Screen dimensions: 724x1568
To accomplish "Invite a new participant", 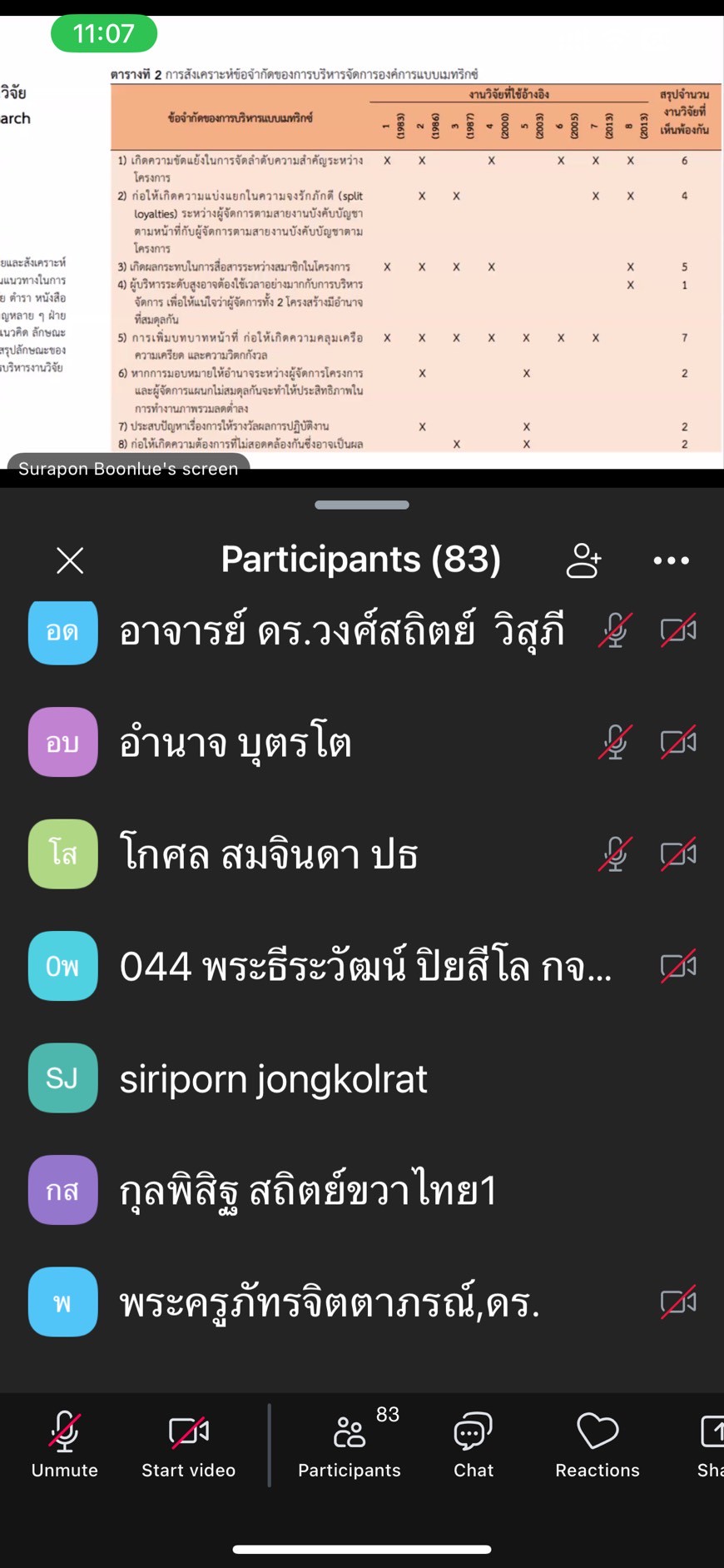I will pos(583,560).
